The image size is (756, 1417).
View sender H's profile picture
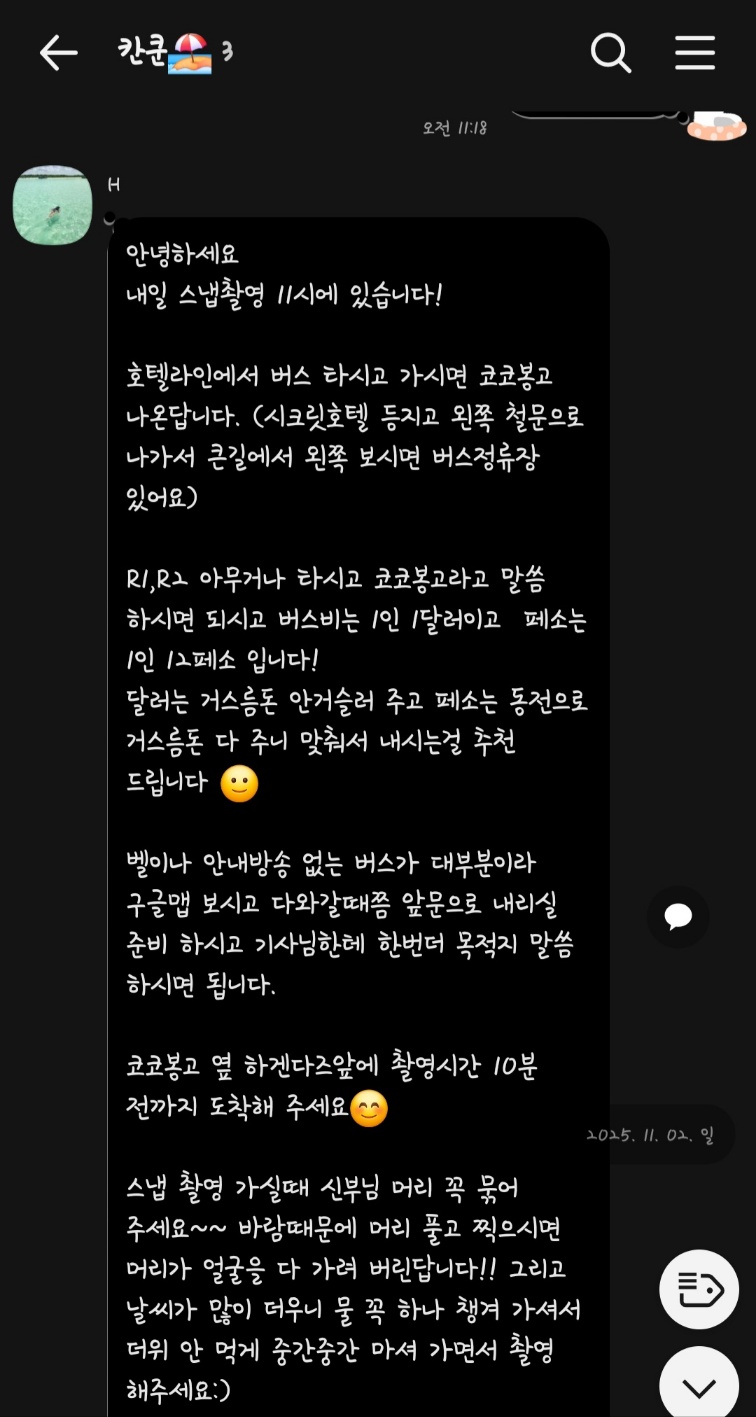pyautogui.click(x=52, y=205)
